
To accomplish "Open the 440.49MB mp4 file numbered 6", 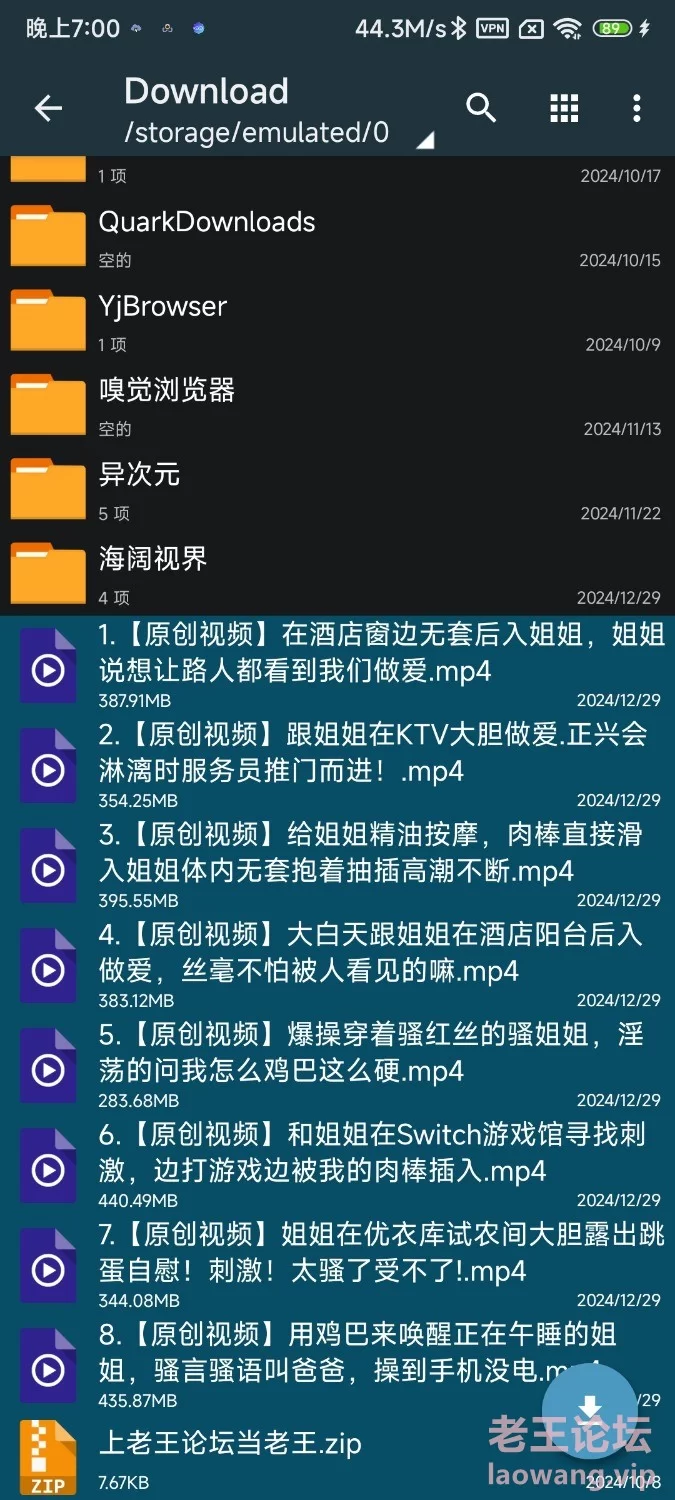I will (337, 1166).
